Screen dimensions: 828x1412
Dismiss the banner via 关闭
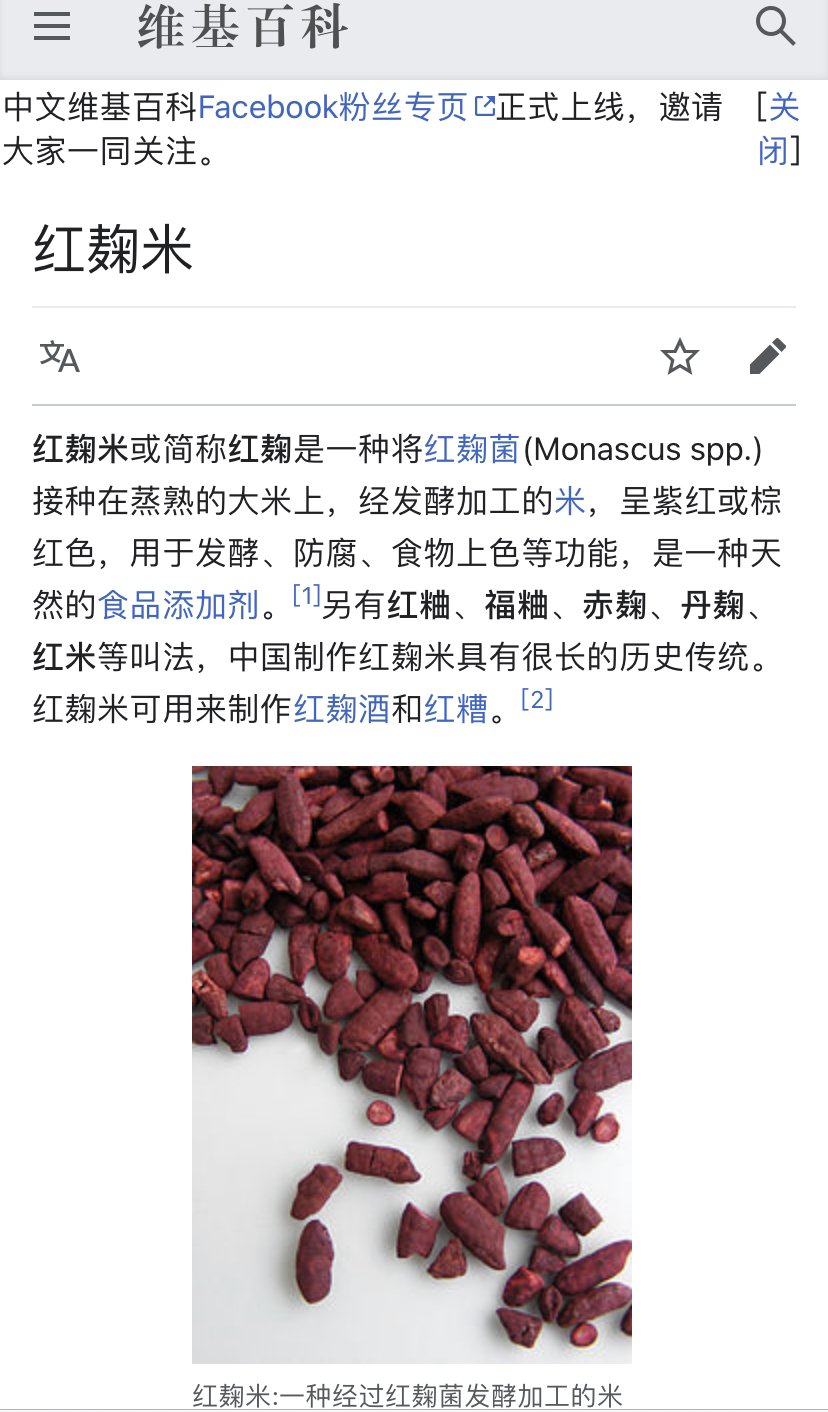pos(779,128)
